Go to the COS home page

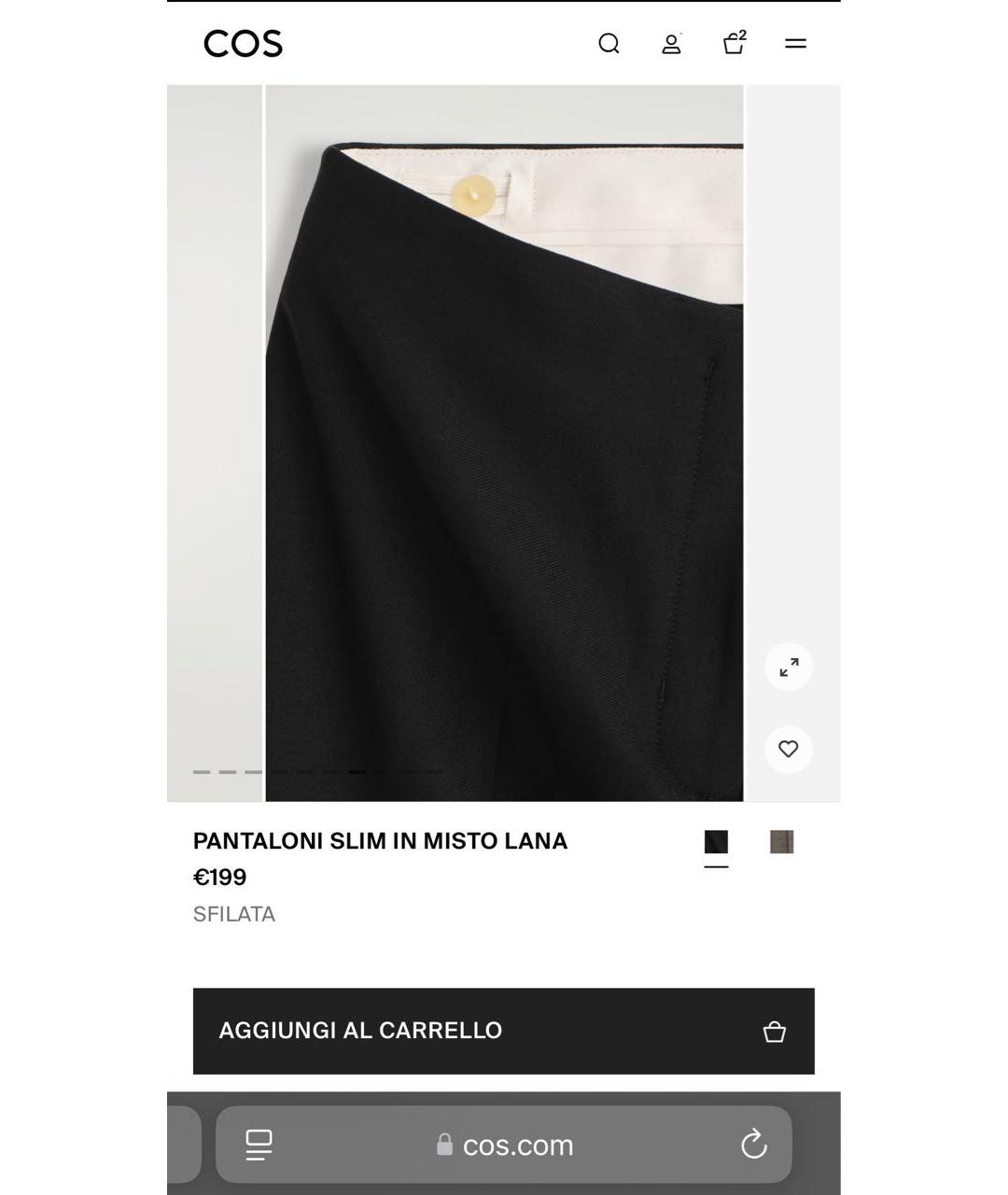point(243,44)
